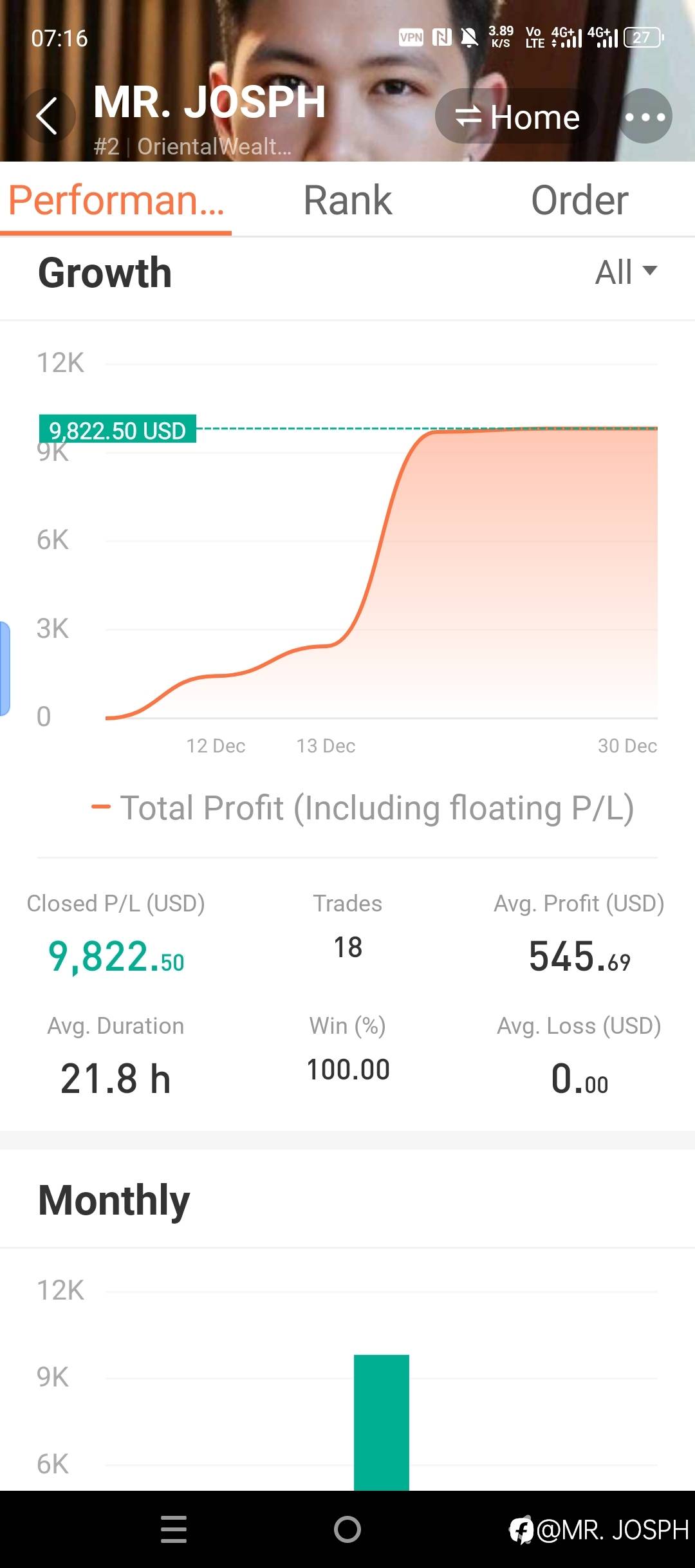Open the three-dot overflow menu
This screenshot has height=1568, width=695.
click(645, 117)
